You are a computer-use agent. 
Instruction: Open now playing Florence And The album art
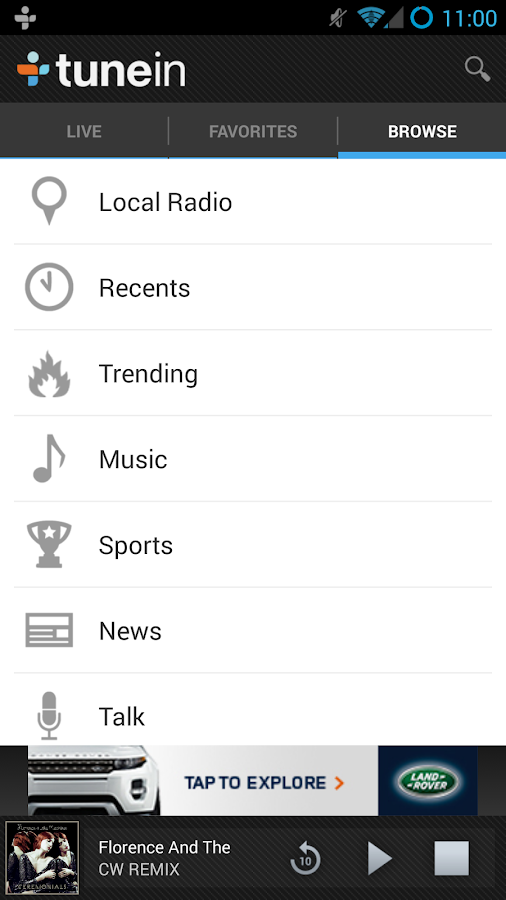[42, 858]
